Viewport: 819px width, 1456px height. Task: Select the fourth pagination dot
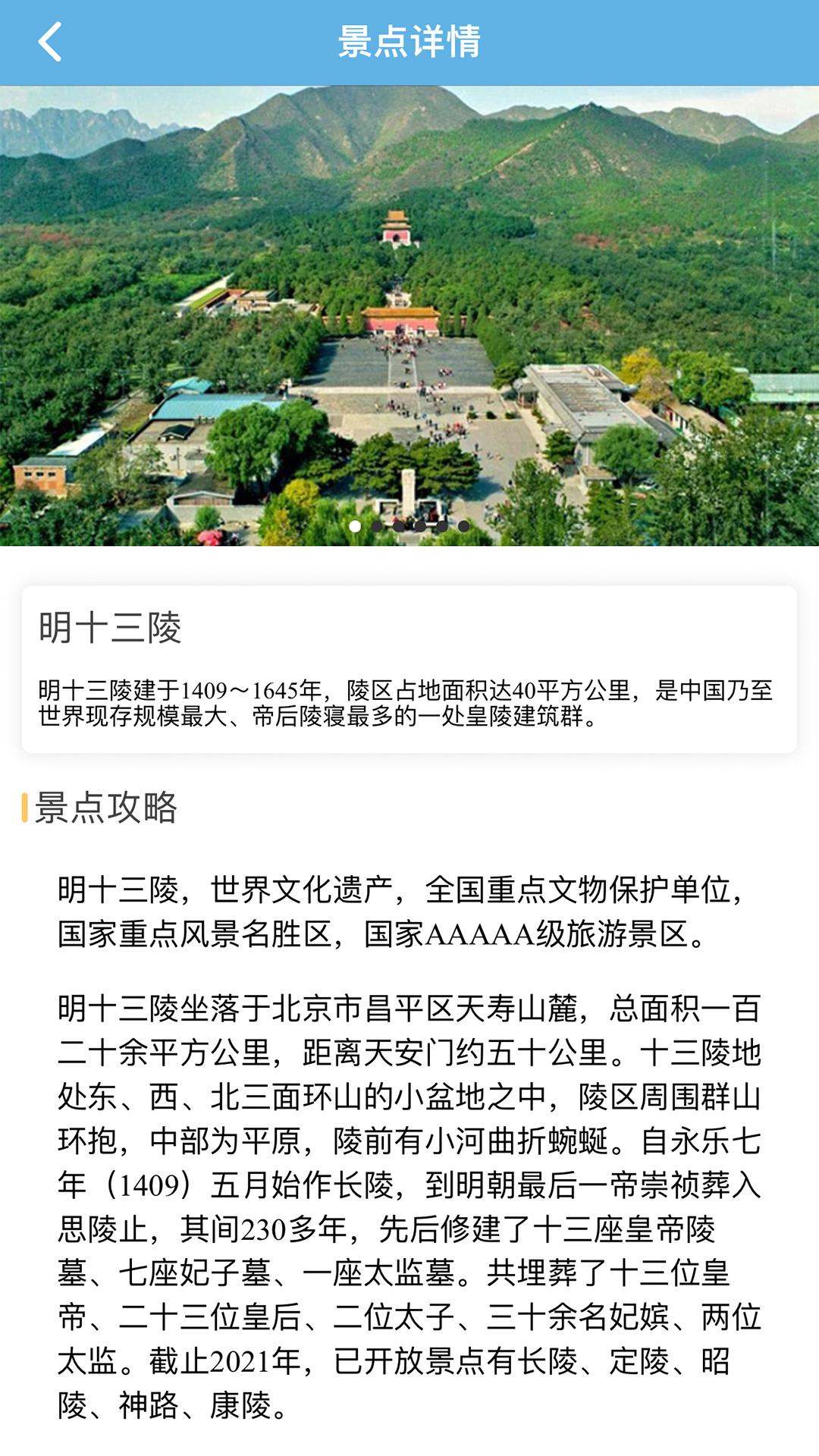(421, 526)
